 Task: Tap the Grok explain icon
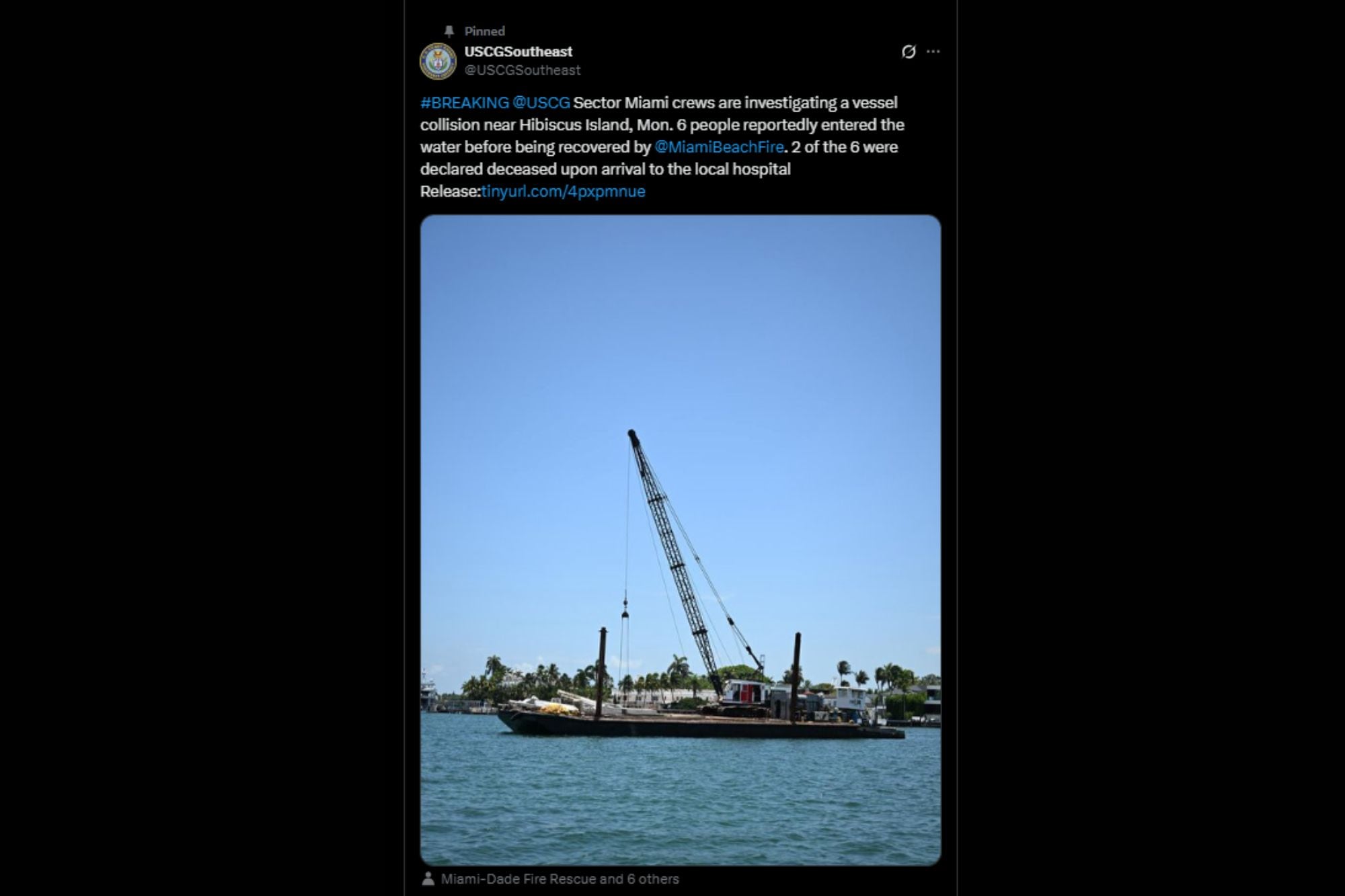pyautogui.click(x=908, y=52)
